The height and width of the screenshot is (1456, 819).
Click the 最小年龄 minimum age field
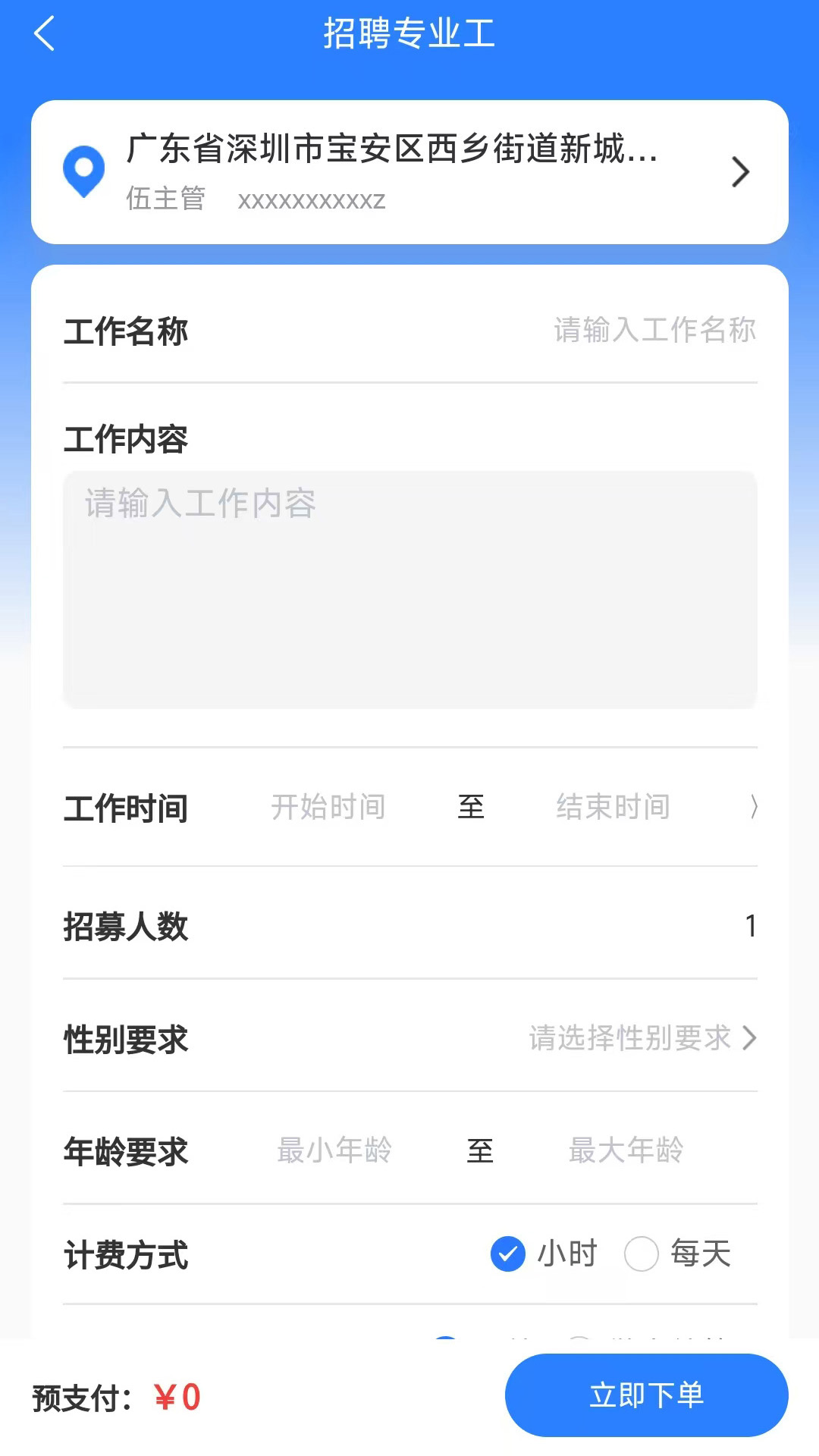[x=335, y=1151]
